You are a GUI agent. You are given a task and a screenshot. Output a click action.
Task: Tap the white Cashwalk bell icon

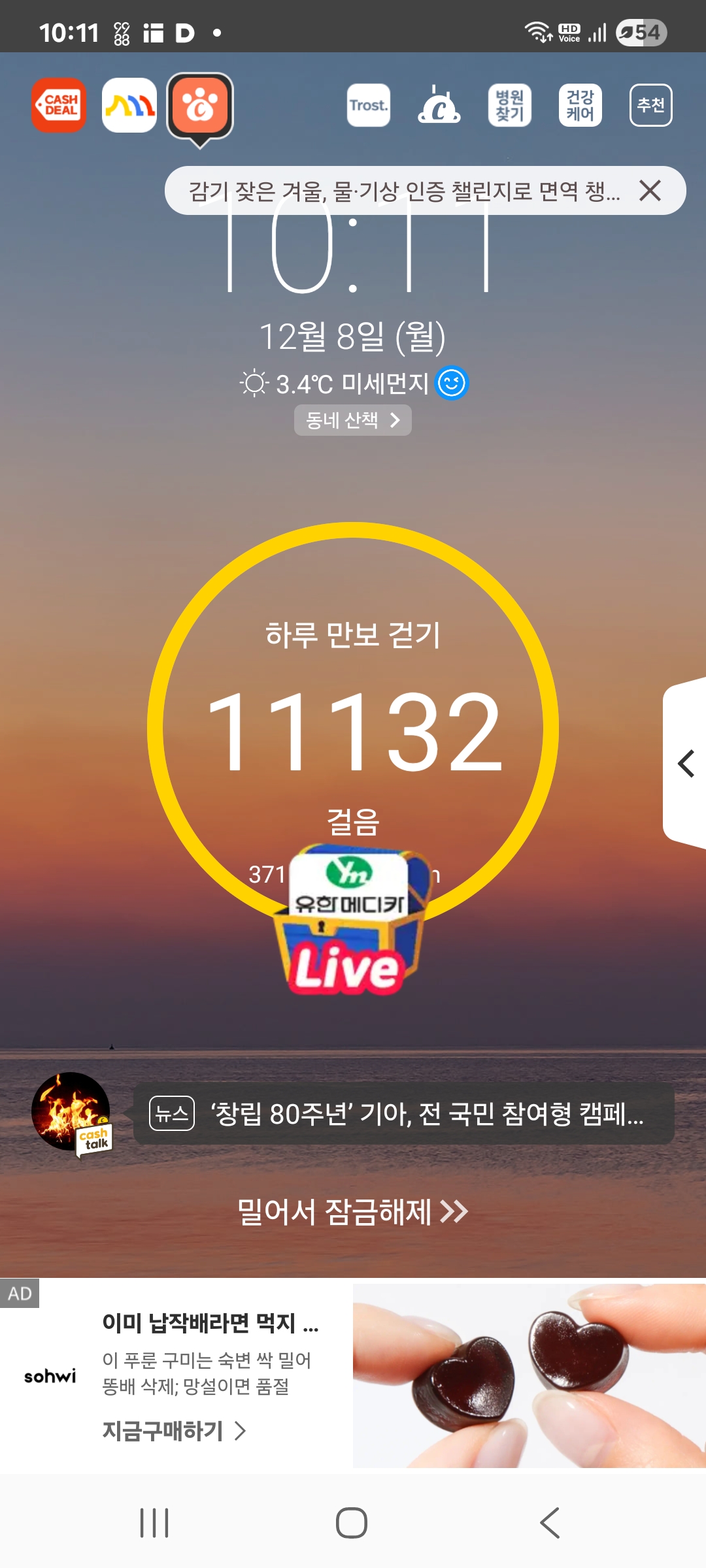pyautogui.click(x=439, y=105)
